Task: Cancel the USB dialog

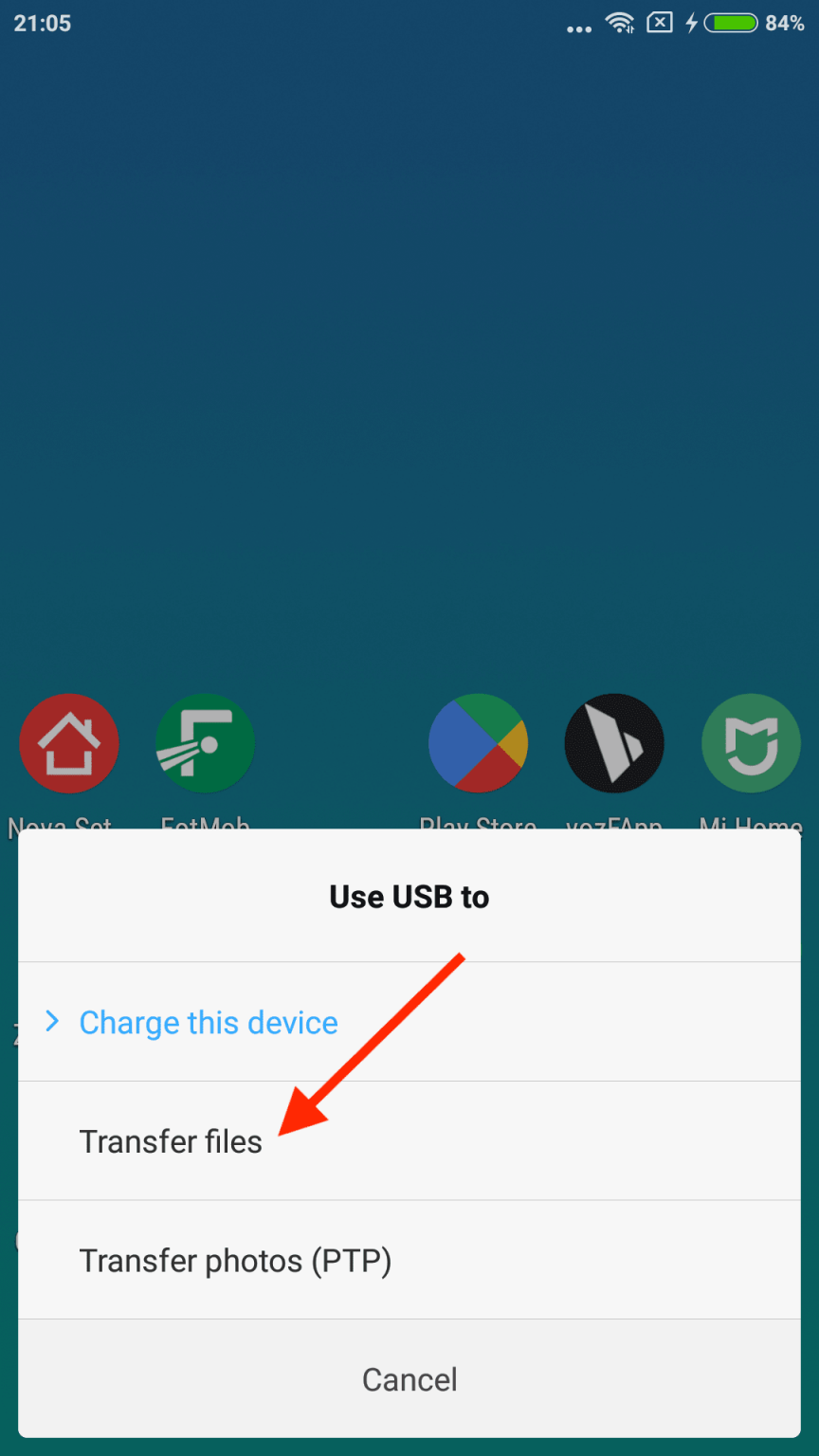Action: tap(409, 1379)
